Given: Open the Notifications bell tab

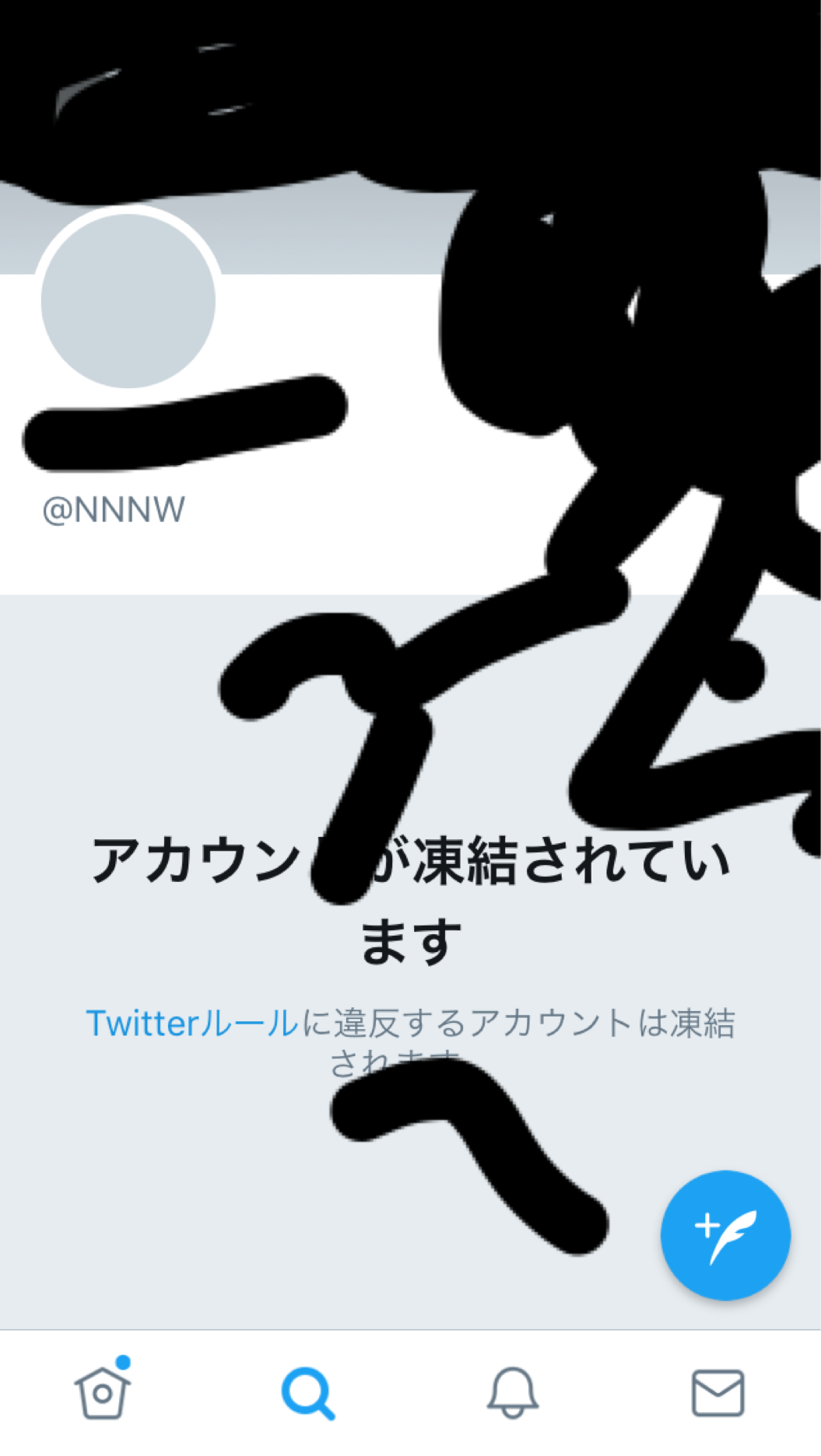Looking at the screenshot, I should coord(513,1393).
